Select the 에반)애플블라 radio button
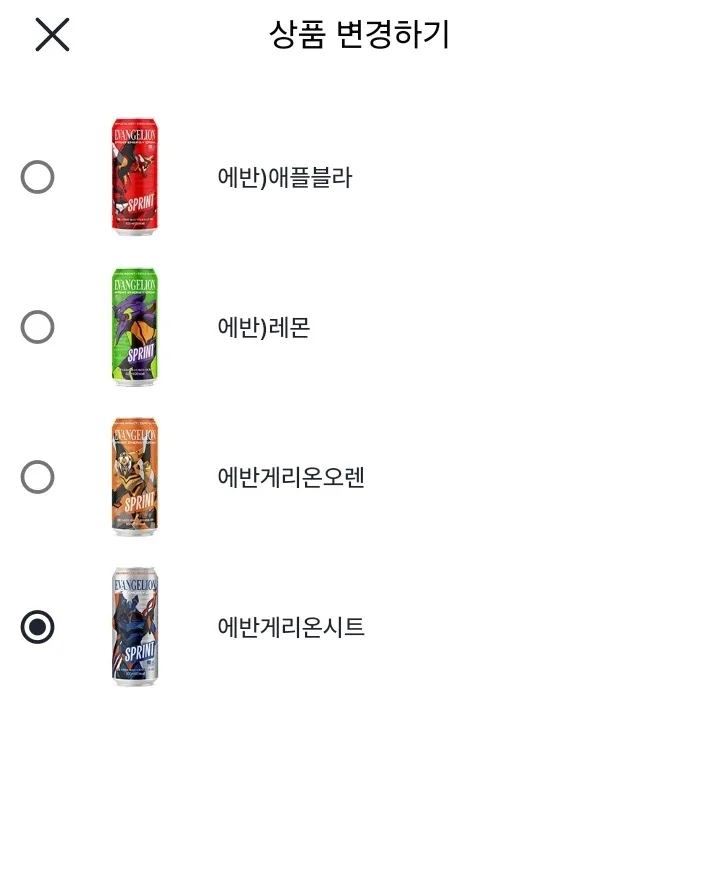The image size is (720, 871). point(37,178)
